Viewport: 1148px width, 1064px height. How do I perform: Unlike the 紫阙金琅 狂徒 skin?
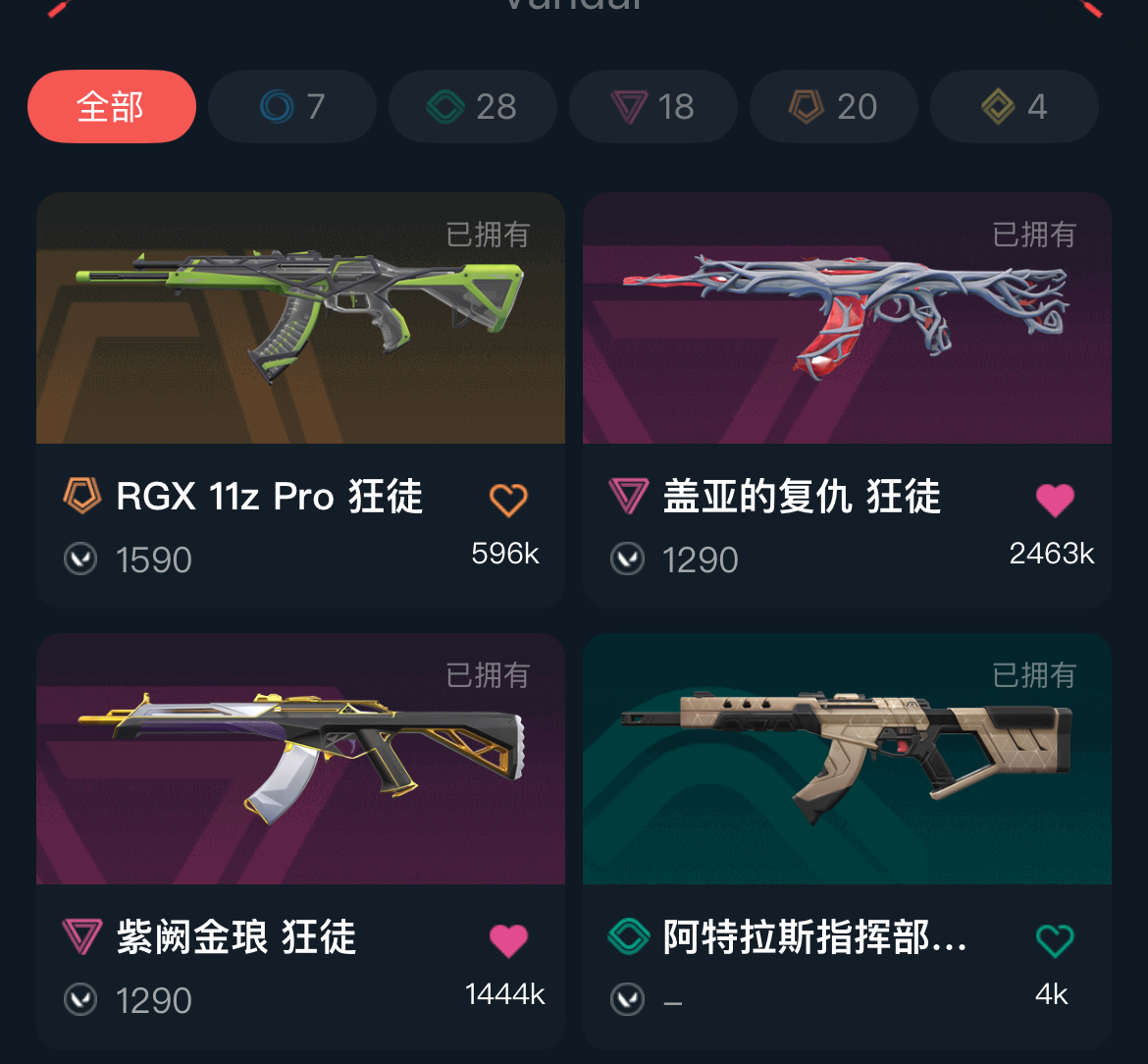point(508,940)
